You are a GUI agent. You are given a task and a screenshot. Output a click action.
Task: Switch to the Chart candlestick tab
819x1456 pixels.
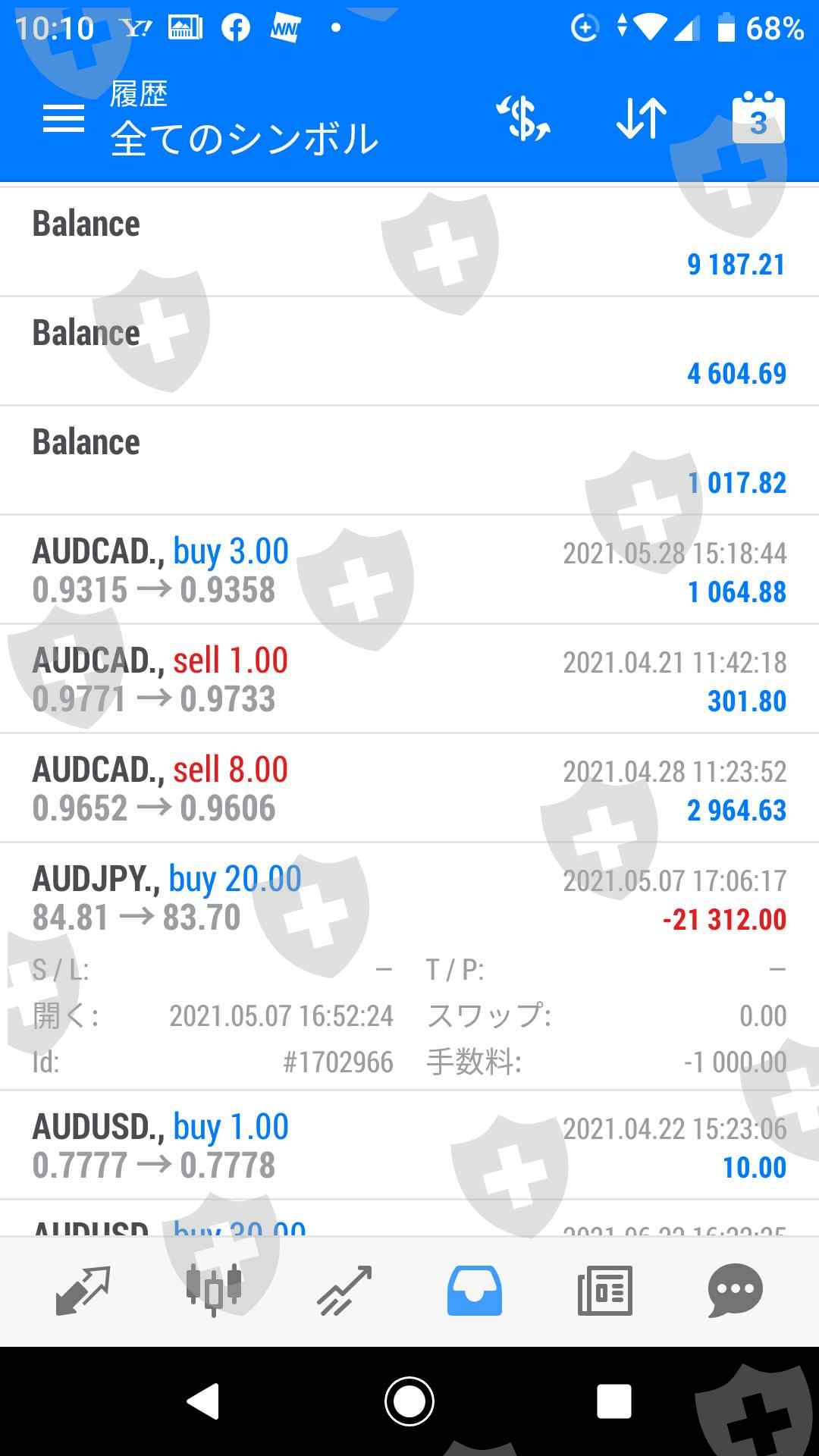click(214, 1290)
